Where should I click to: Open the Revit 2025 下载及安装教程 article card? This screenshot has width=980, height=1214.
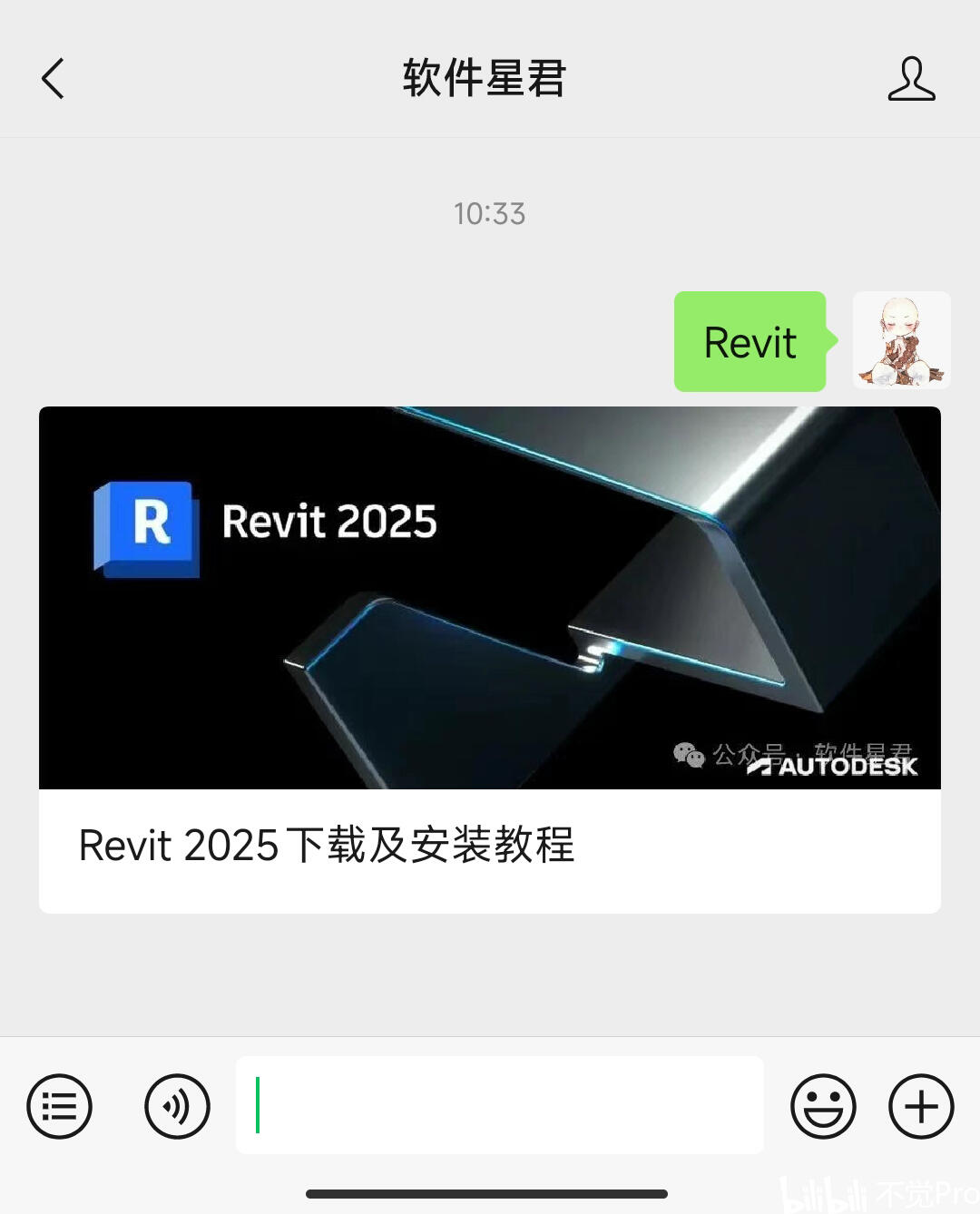pos(489,660)
